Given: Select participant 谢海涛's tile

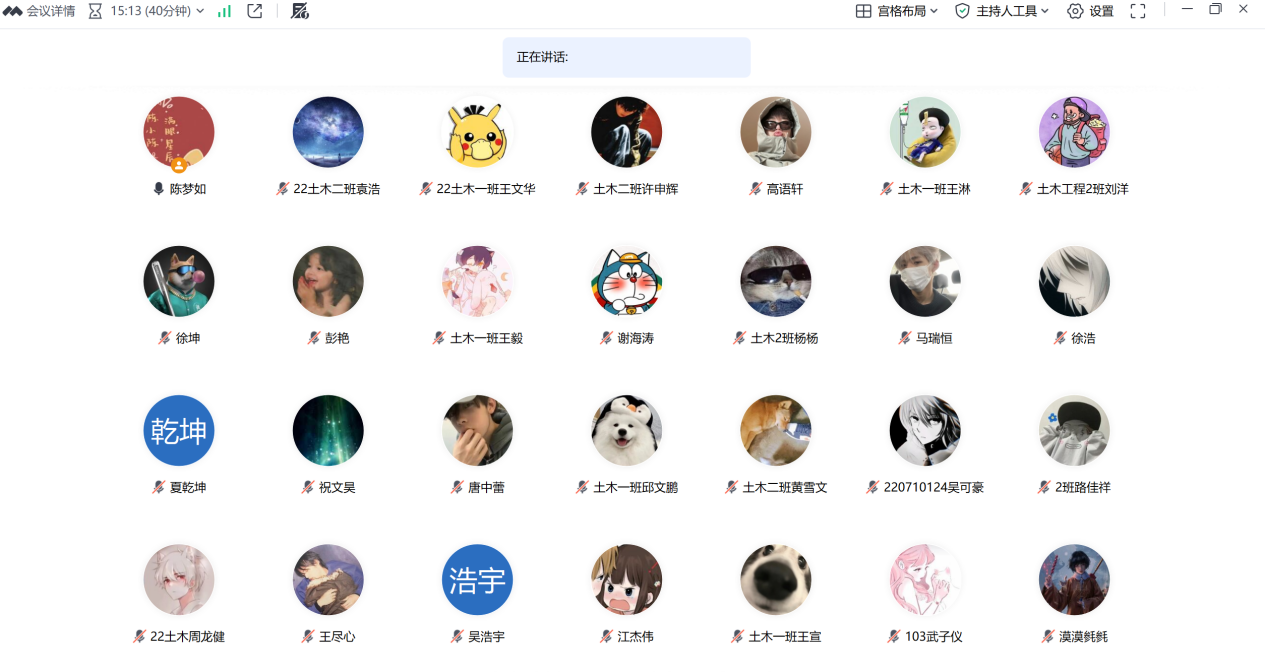Looking at the screenshot, I should (626, 282).
